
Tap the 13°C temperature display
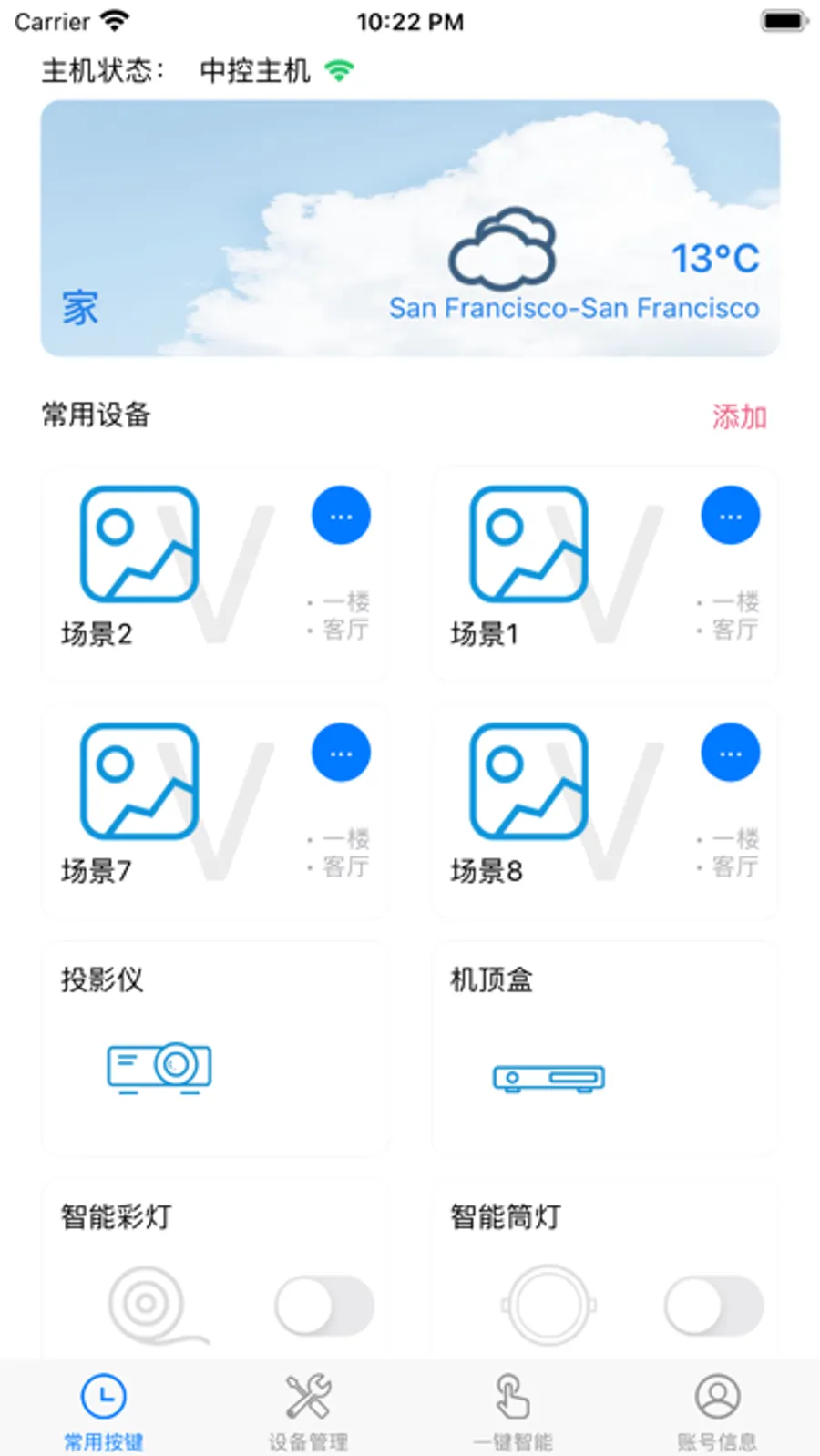716,259
